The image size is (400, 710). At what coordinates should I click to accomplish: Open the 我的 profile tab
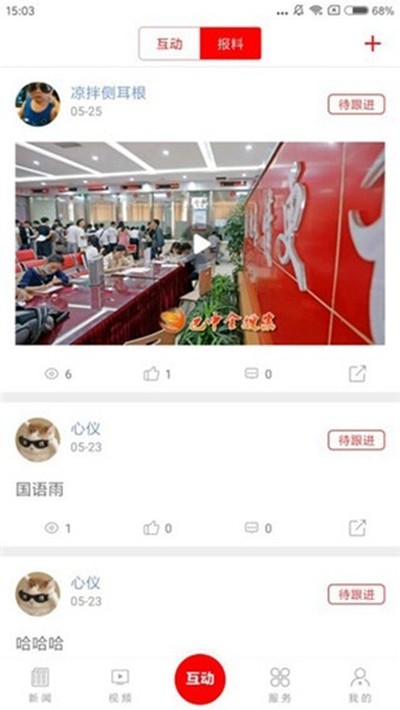[360, 684]
